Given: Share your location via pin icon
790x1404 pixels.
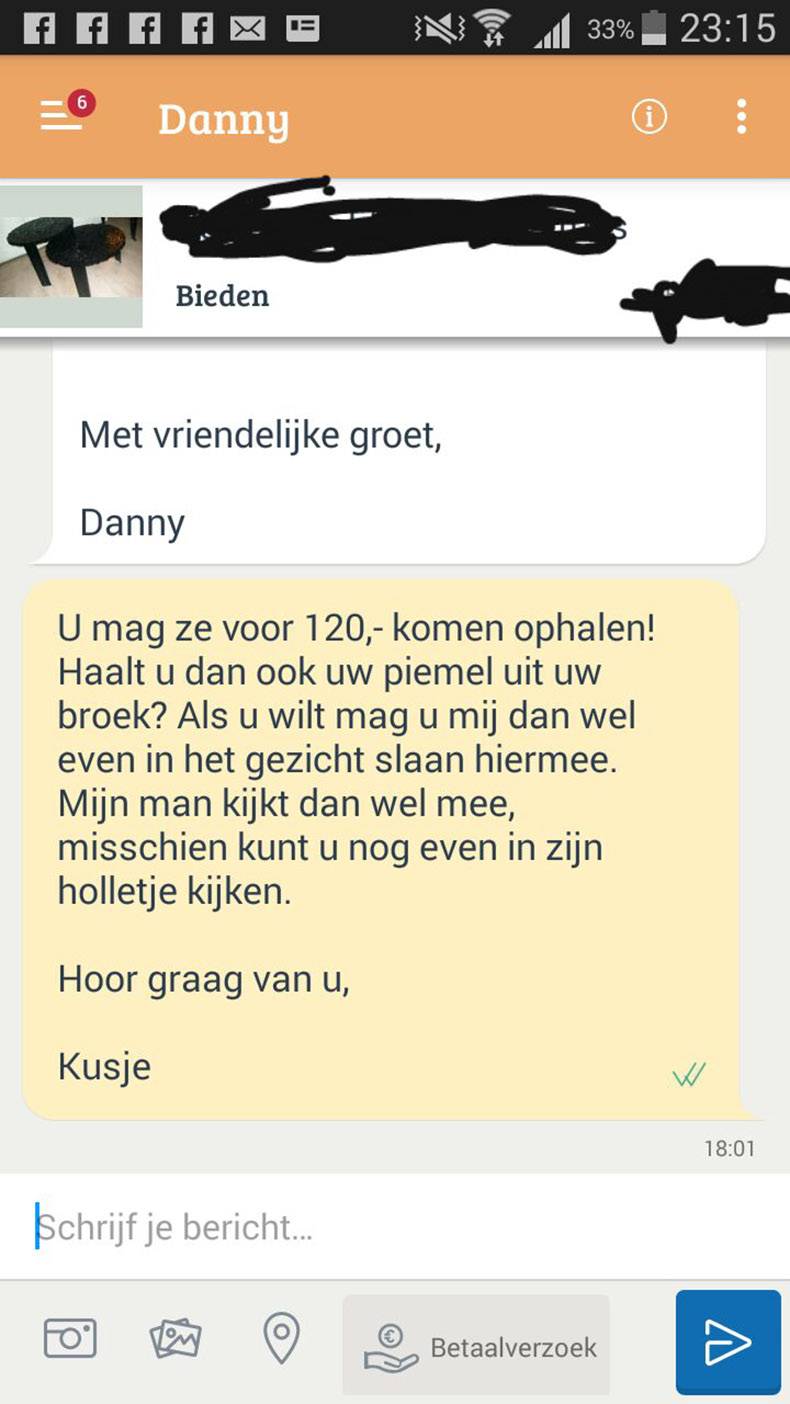Looking at the screenshot, I should pyautogui.click(x=281, y=1338).
